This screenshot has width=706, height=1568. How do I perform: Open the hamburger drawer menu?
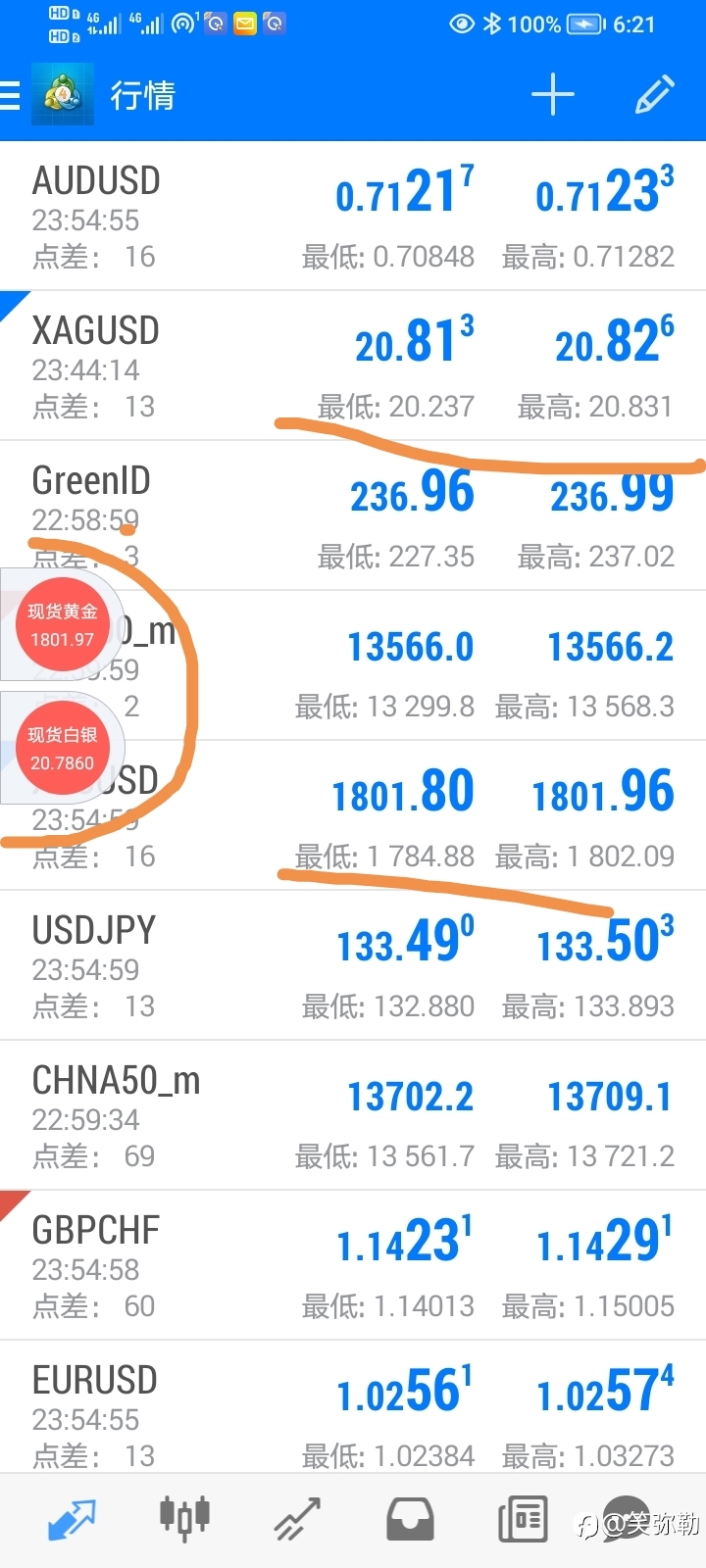click(x=10, y=96)
